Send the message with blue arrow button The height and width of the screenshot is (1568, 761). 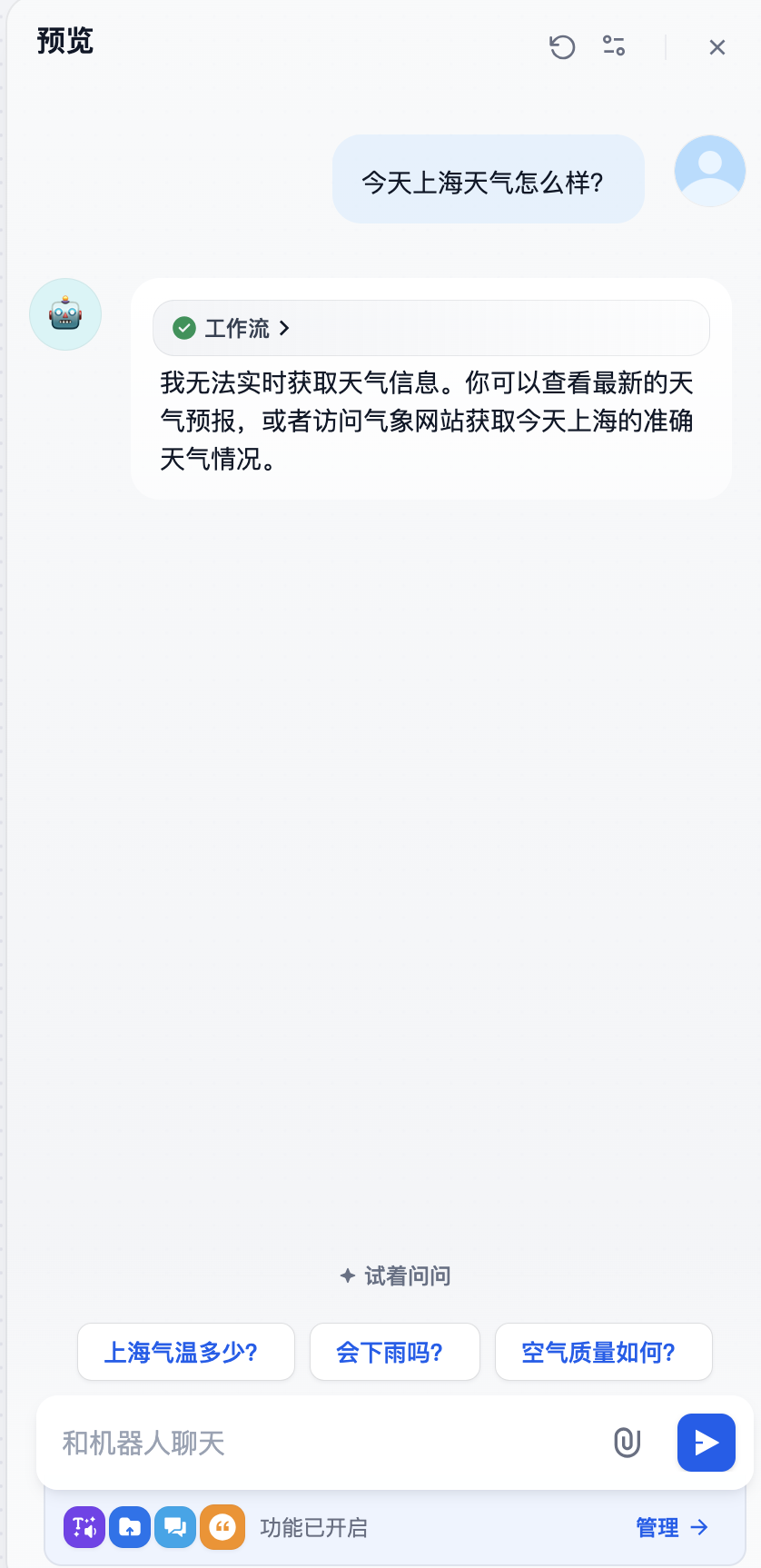[706, 1442]
